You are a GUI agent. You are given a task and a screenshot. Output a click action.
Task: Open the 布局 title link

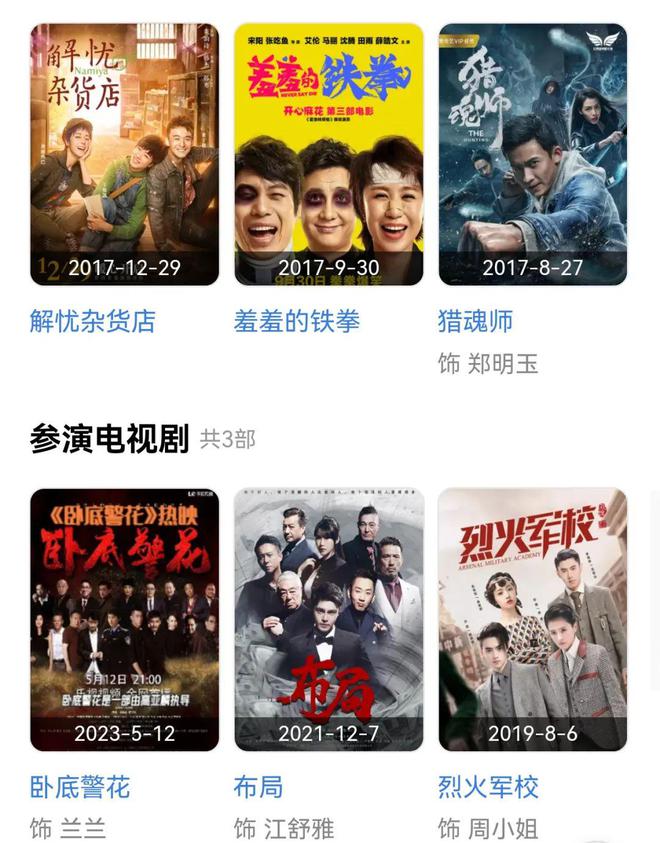259,787
